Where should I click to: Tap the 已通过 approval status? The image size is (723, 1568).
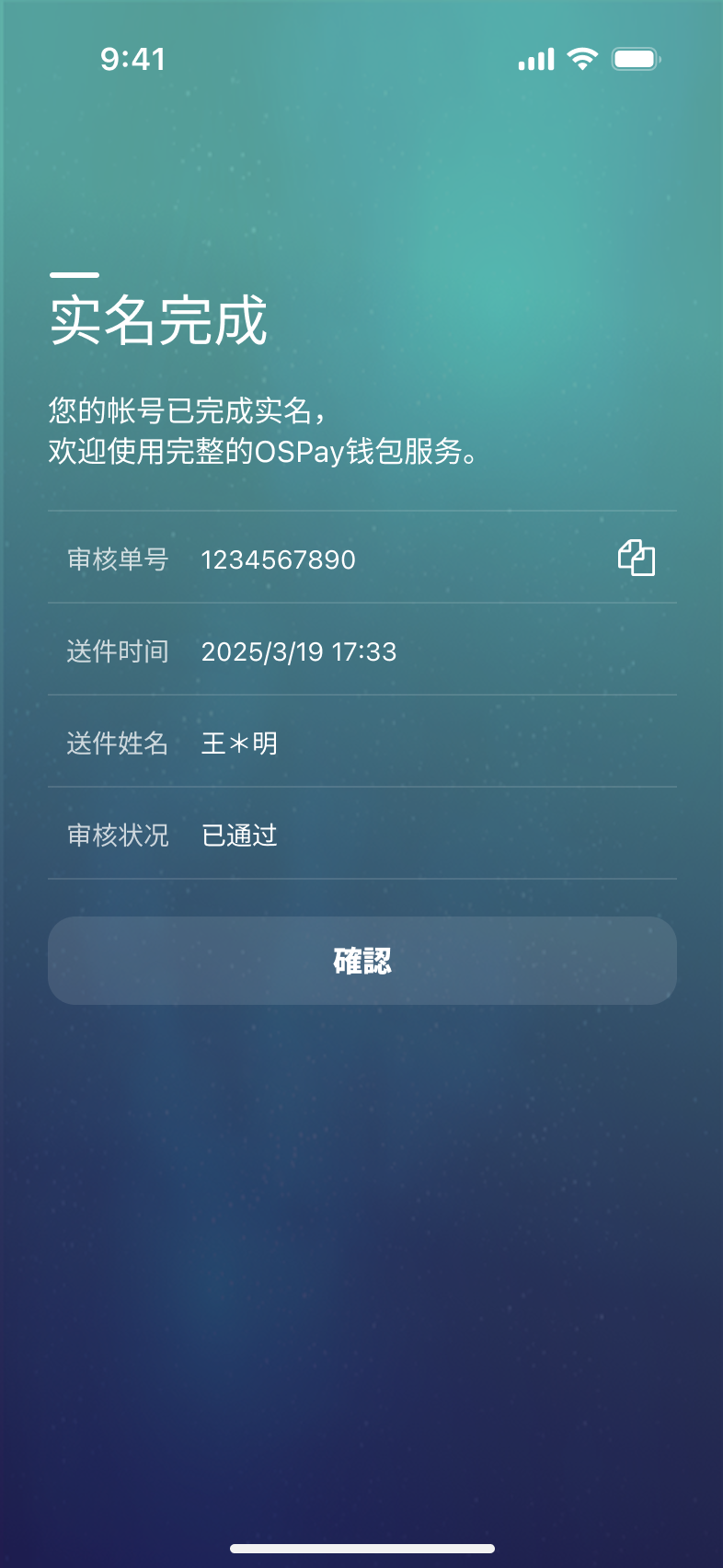coord(236,835)
